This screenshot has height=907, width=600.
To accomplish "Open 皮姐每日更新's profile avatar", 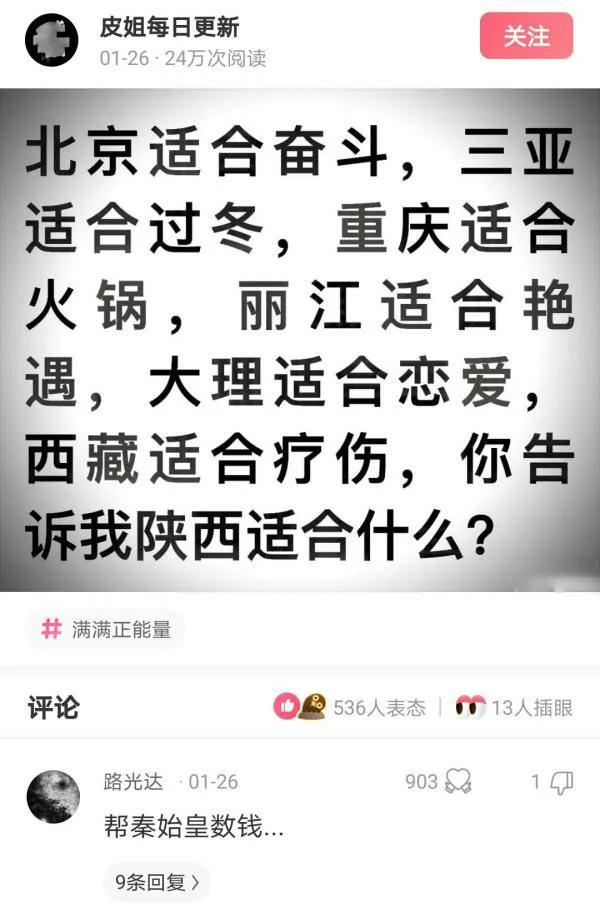I will tap(52, 41).
